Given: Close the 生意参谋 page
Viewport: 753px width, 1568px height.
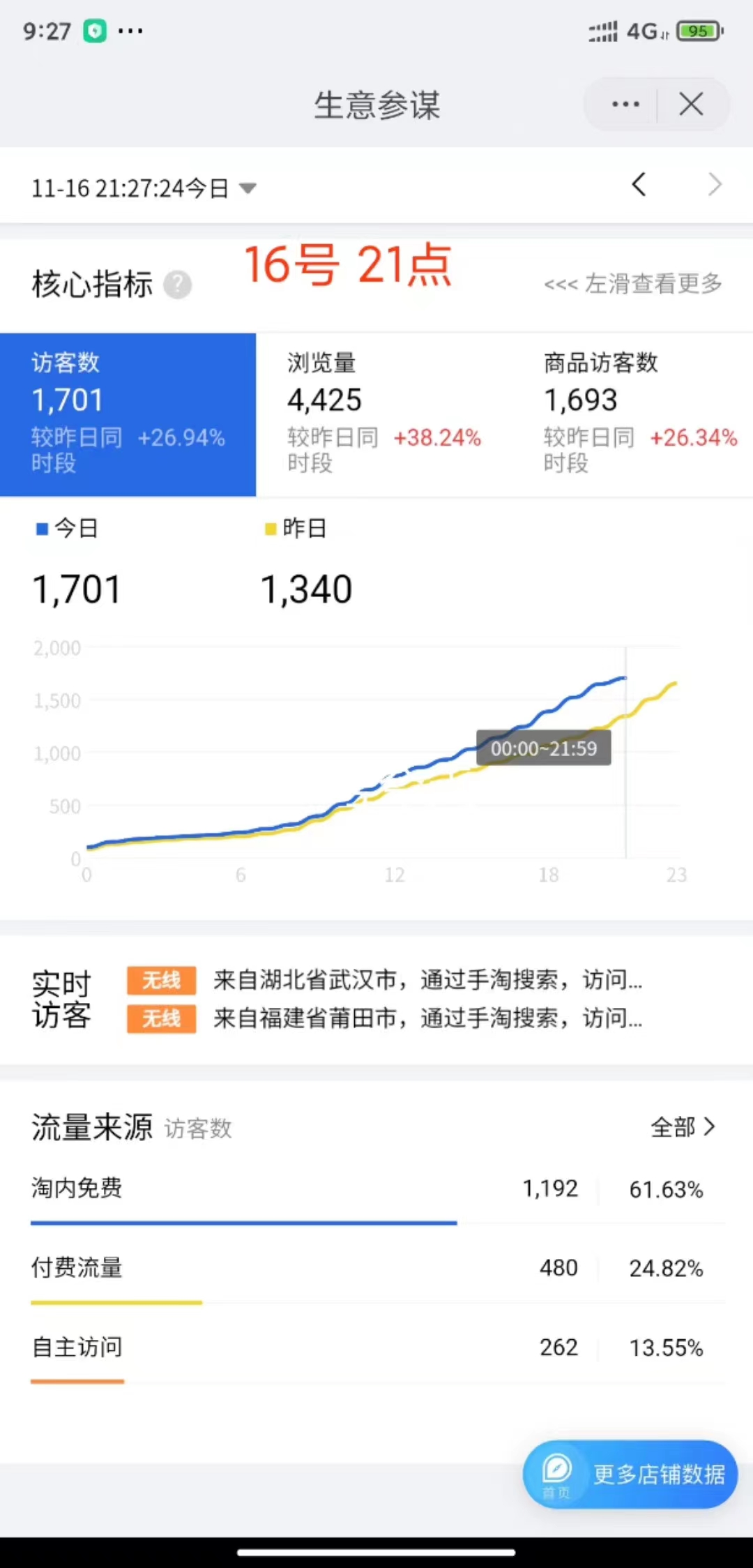Looking at the screenshot, I should [691, 105].
